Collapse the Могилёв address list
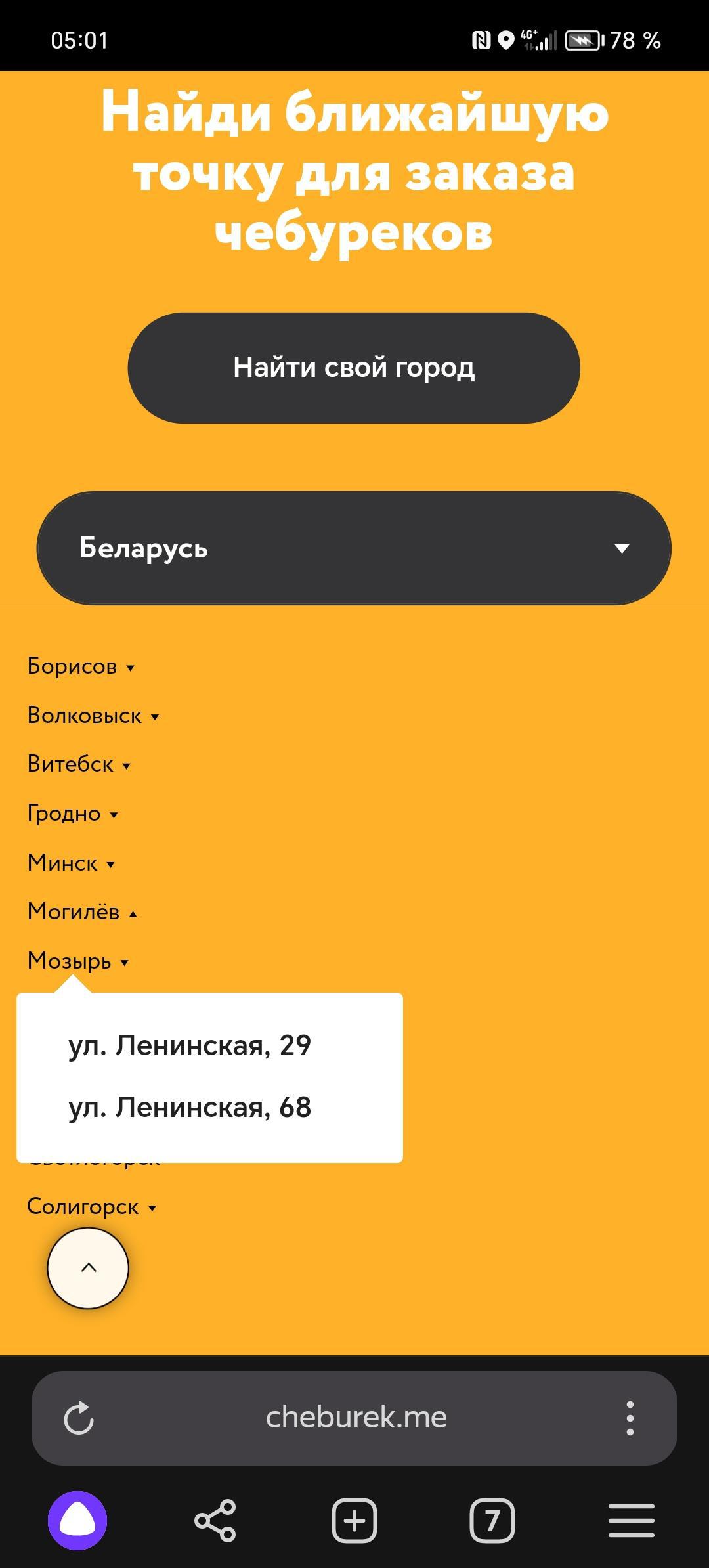This screenshot has height=1568, width=709. point(82,912)
